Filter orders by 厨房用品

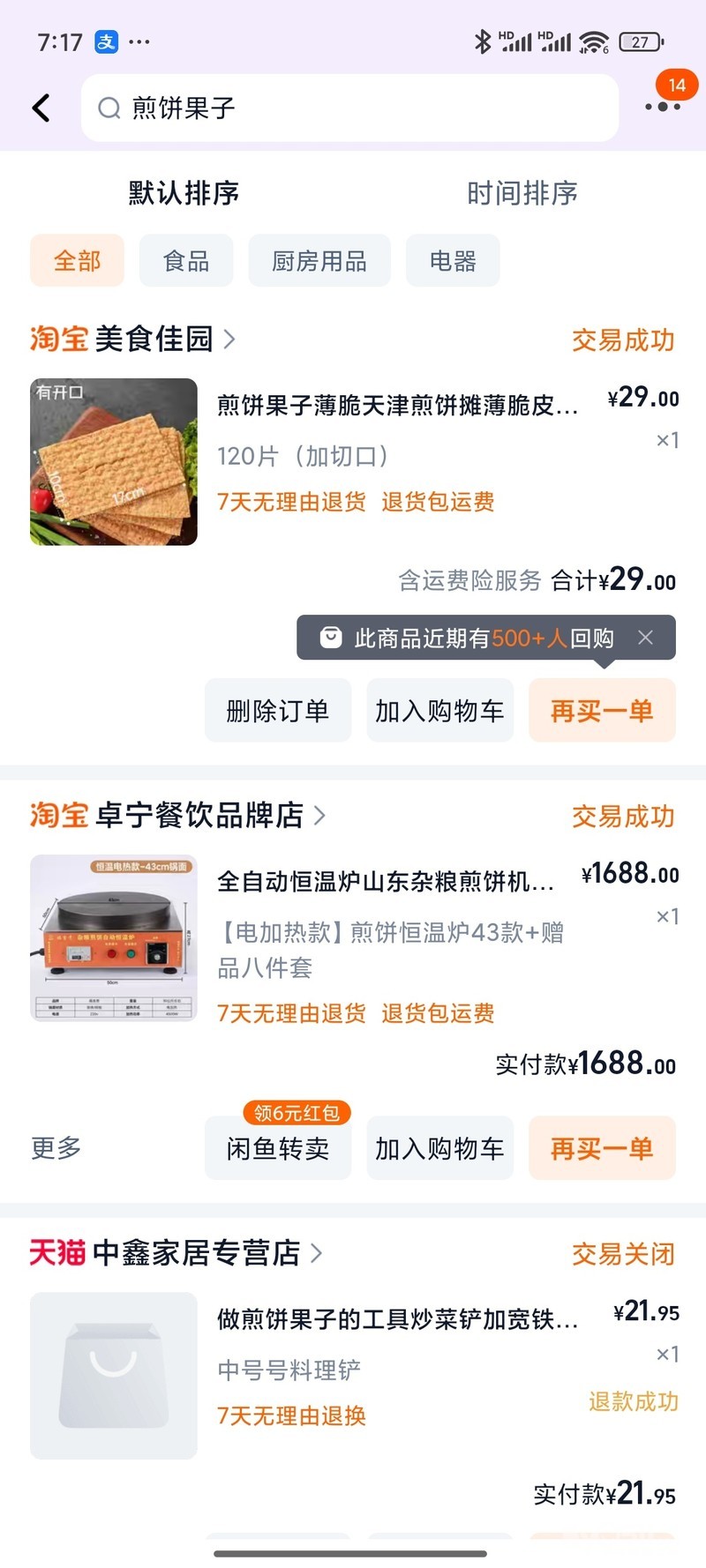(319, 261)
